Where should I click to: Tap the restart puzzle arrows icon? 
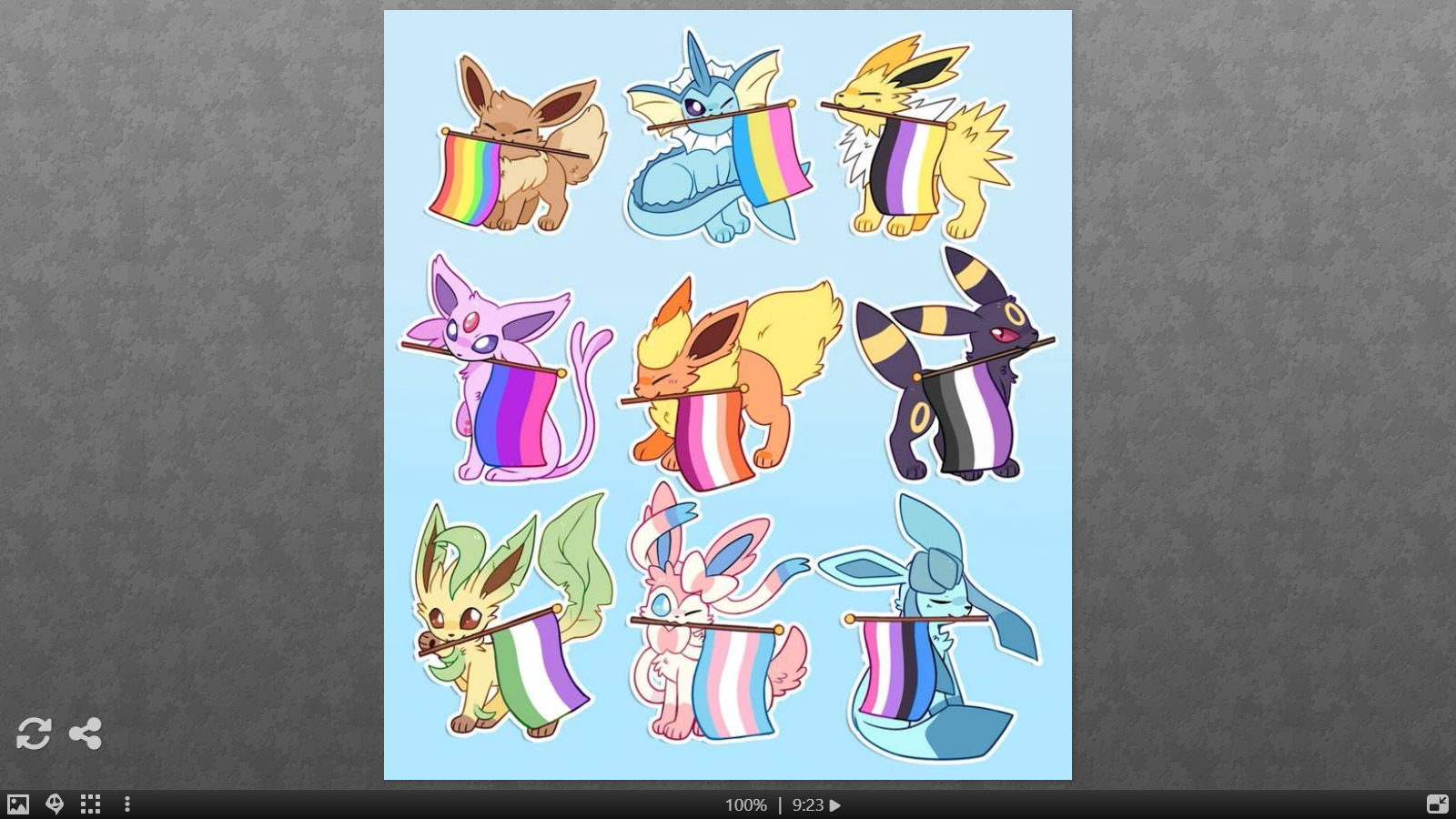(x=34, y=733)
